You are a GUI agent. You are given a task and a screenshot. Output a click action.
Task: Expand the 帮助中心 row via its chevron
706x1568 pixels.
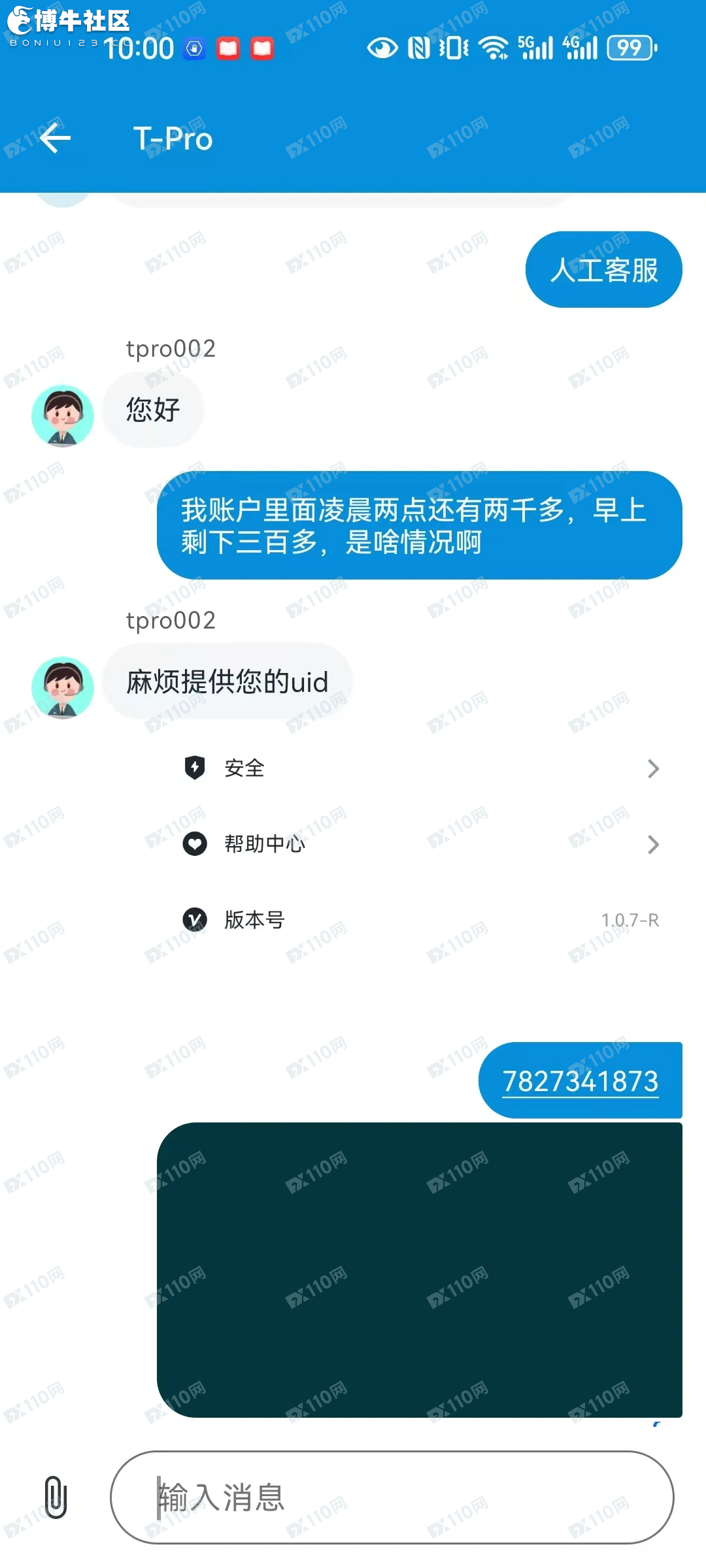pyautogui.click(x=653, y=845)
